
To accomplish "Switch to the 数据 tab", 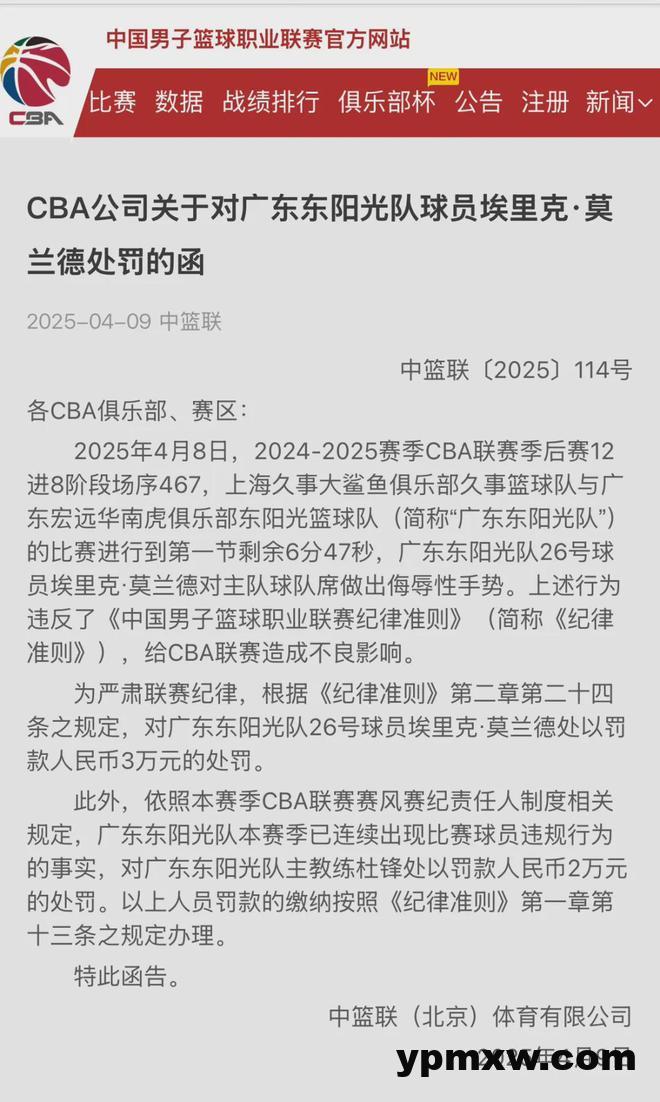I will [x=179, y=102].
